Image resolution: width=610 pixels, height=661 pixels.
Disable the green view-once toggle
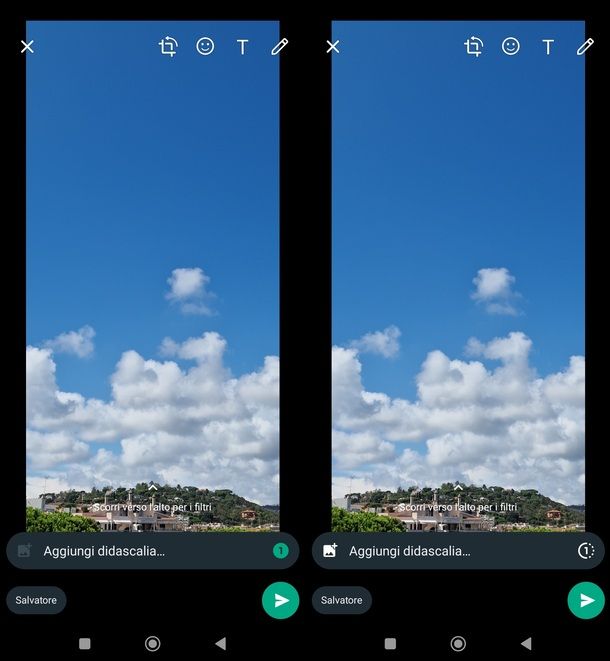tap(280, 551)
